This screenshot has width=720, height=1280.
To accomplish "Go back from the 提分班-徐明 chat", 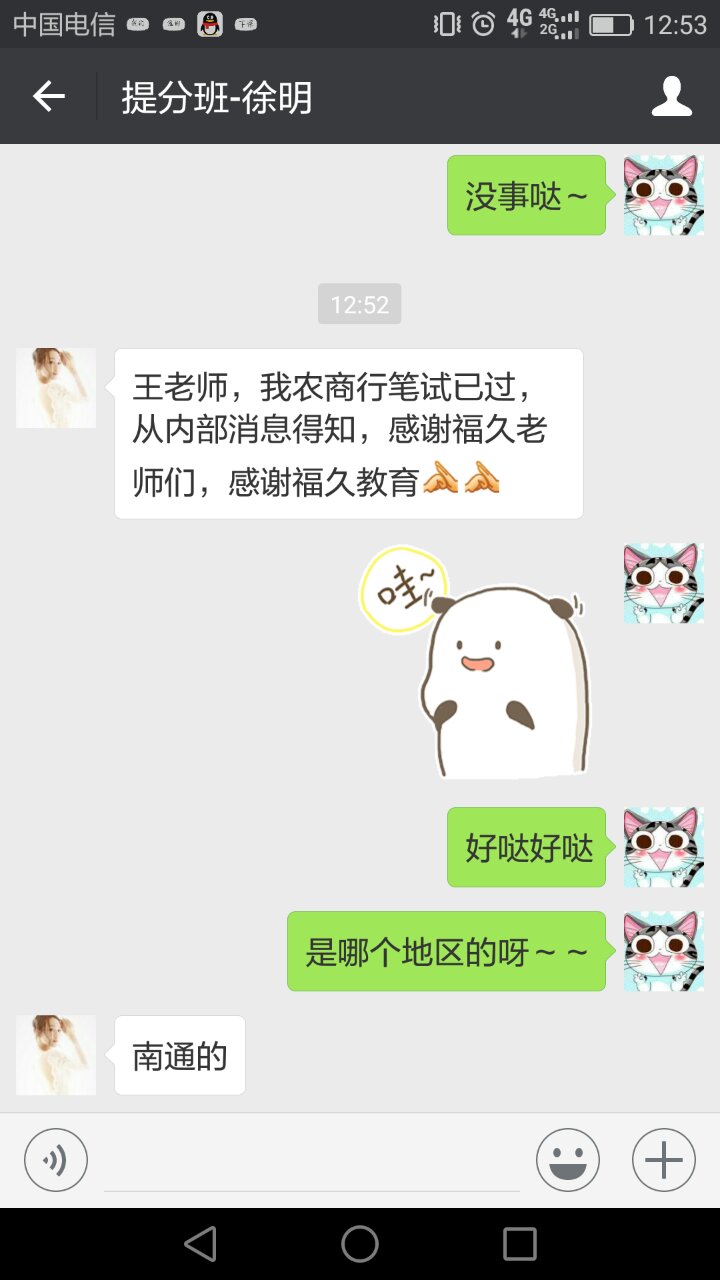I will [x=48, y=97].
